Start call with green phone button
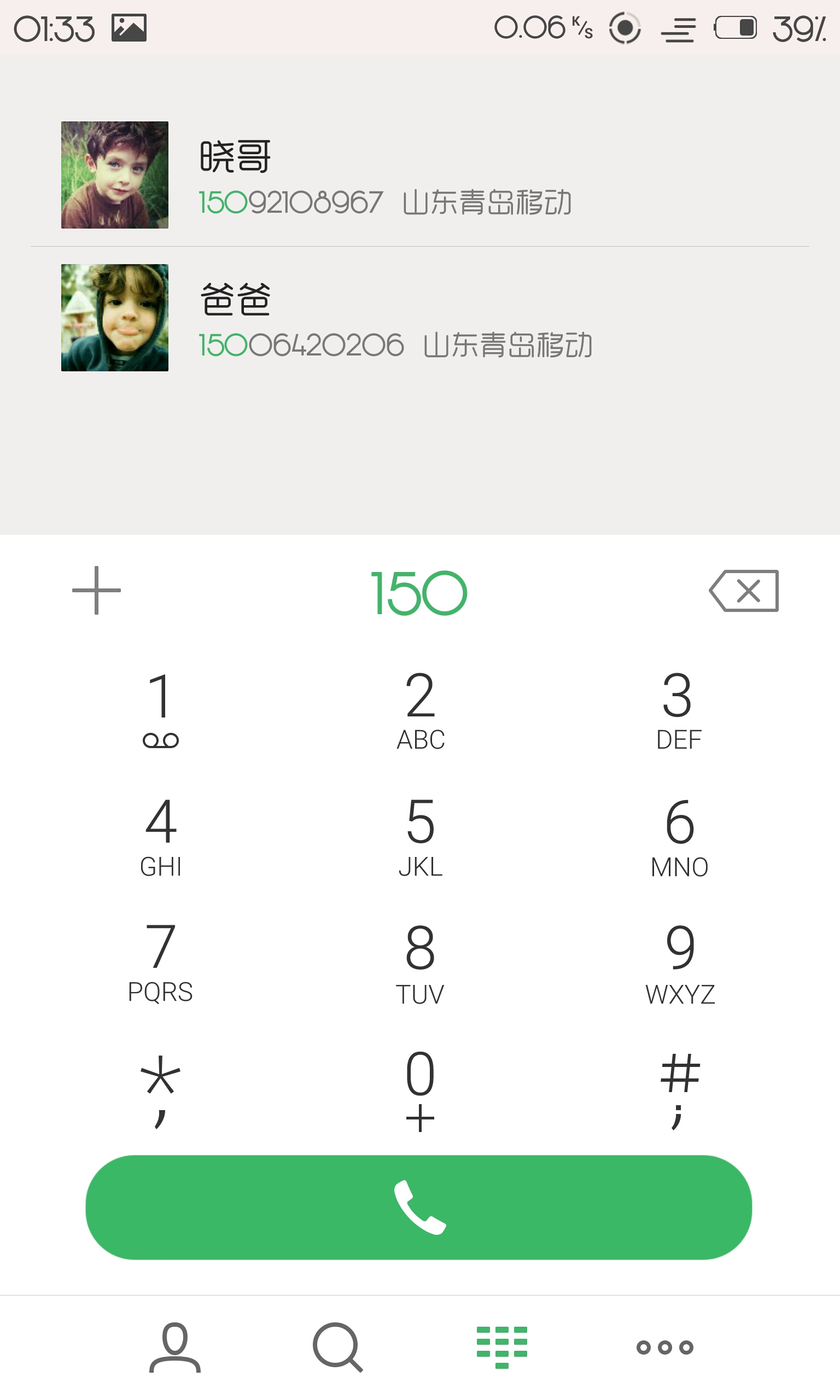 [419, 1207]
